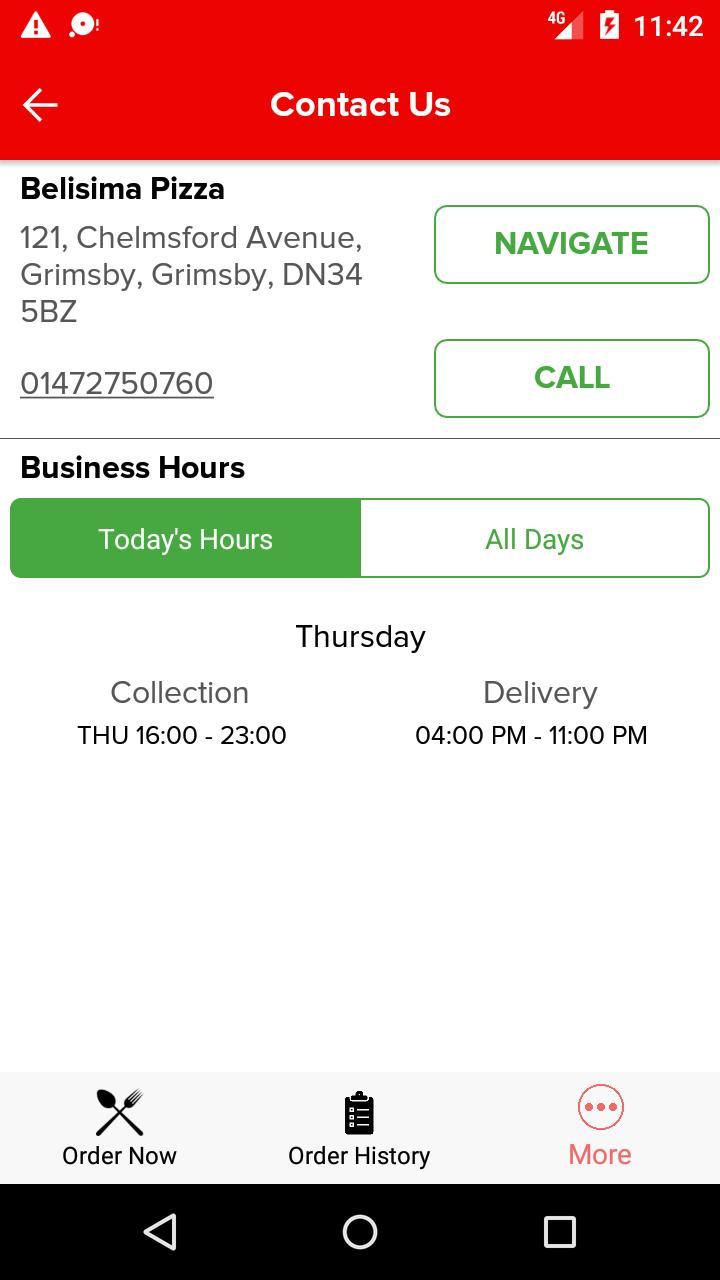
Task: Open the Order Now tab
Action: [x=120, y=1128]
